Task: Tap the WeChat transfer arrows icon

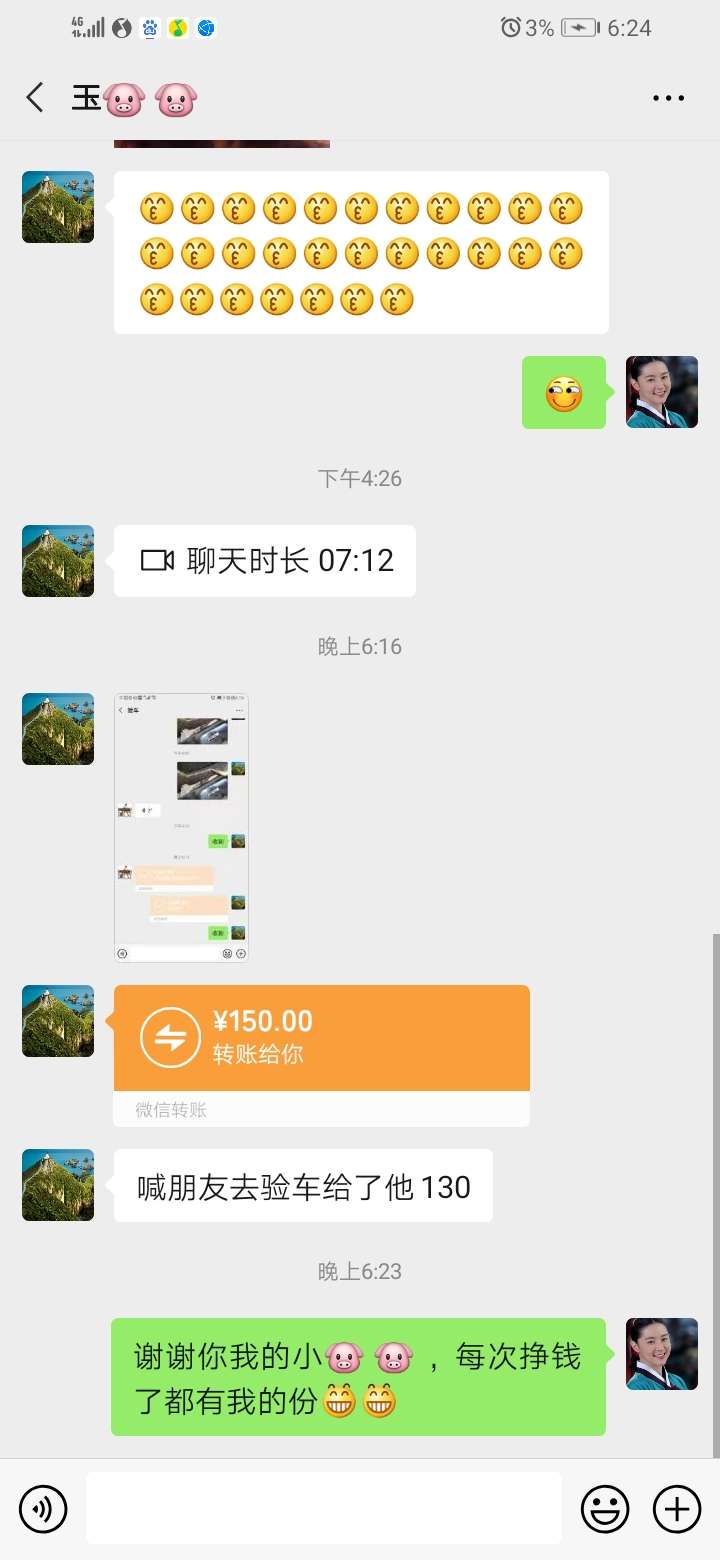Action: pos(168,1035)
